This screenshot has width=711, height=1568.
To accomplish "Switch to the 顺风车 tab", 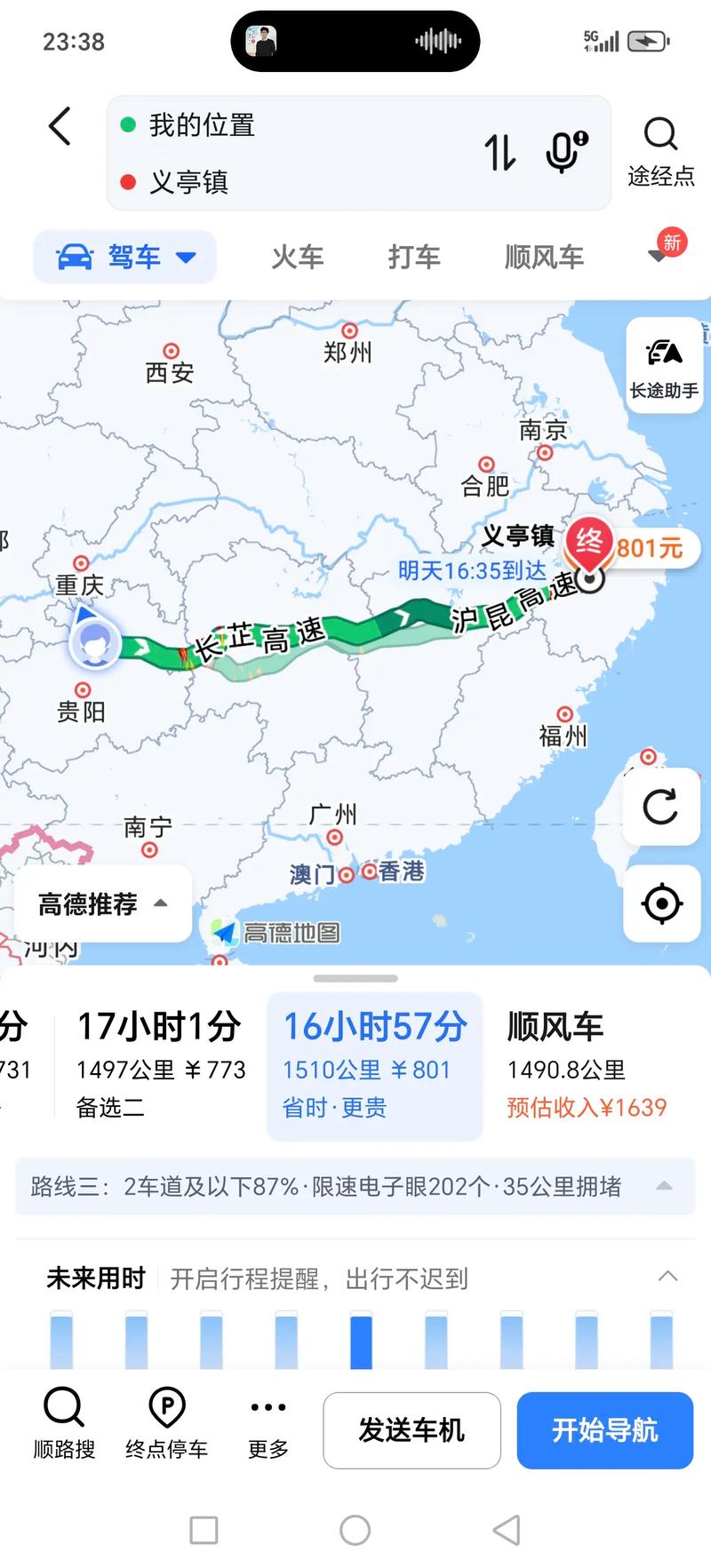I will (x=544, y=258).
